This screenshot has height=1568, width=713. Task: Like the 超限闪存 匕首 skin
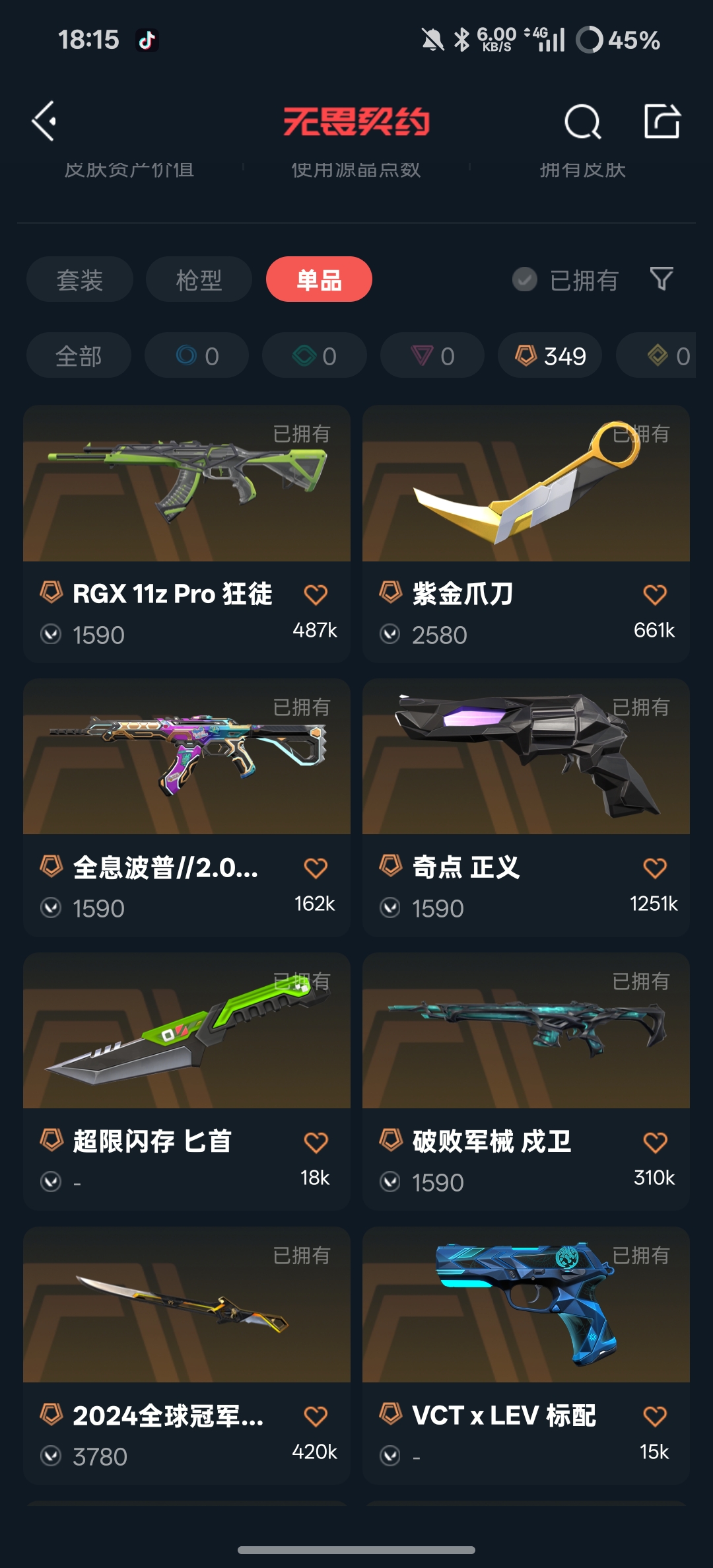[316, 1142]
